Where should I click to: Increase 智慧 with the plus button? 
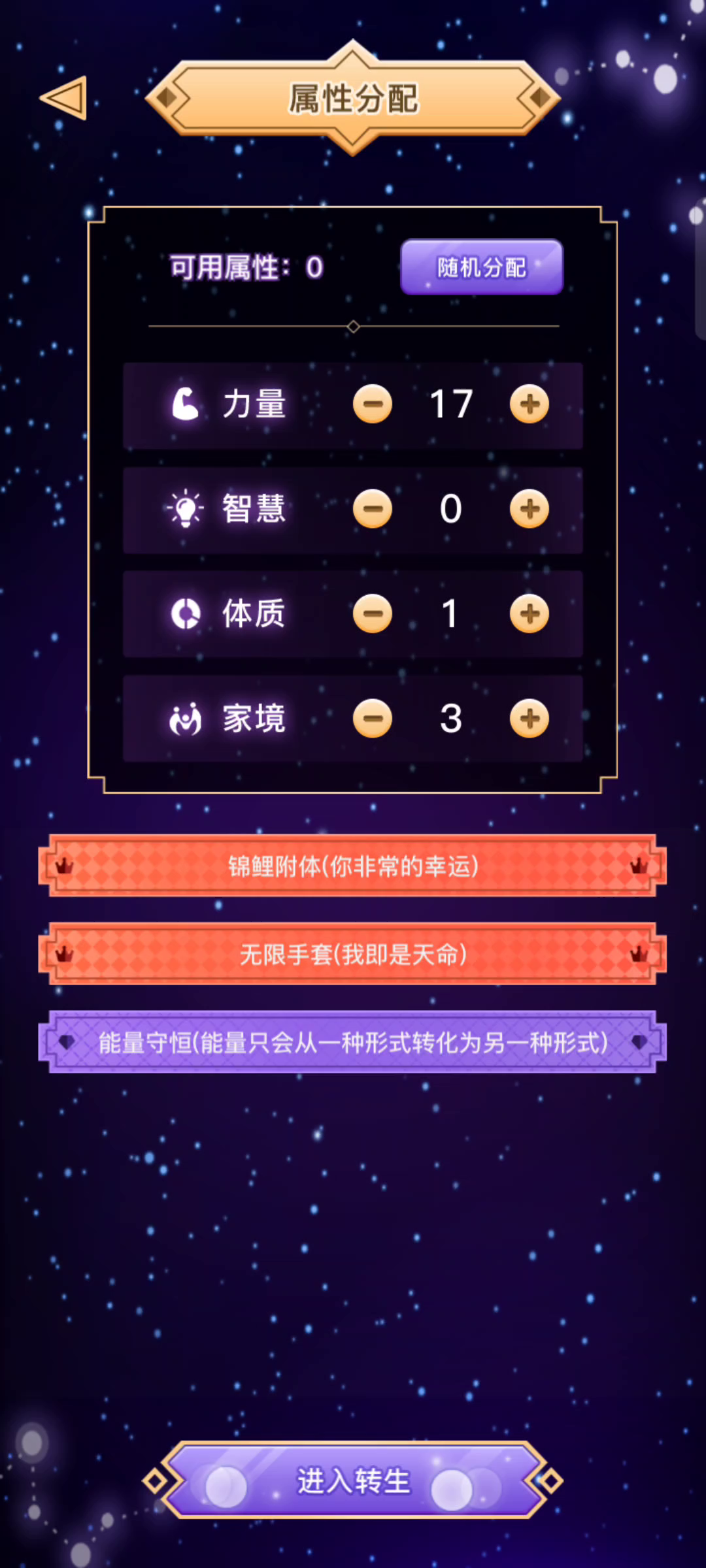(x=529, y=508)
